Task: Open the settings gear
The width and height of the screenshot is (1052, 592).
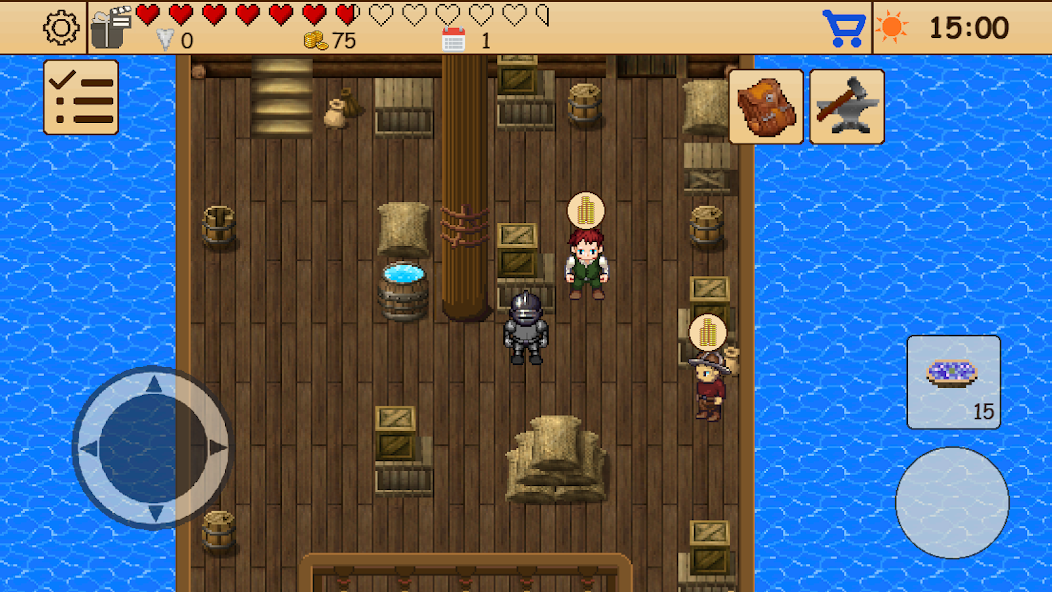Action: tap(61, 27)
